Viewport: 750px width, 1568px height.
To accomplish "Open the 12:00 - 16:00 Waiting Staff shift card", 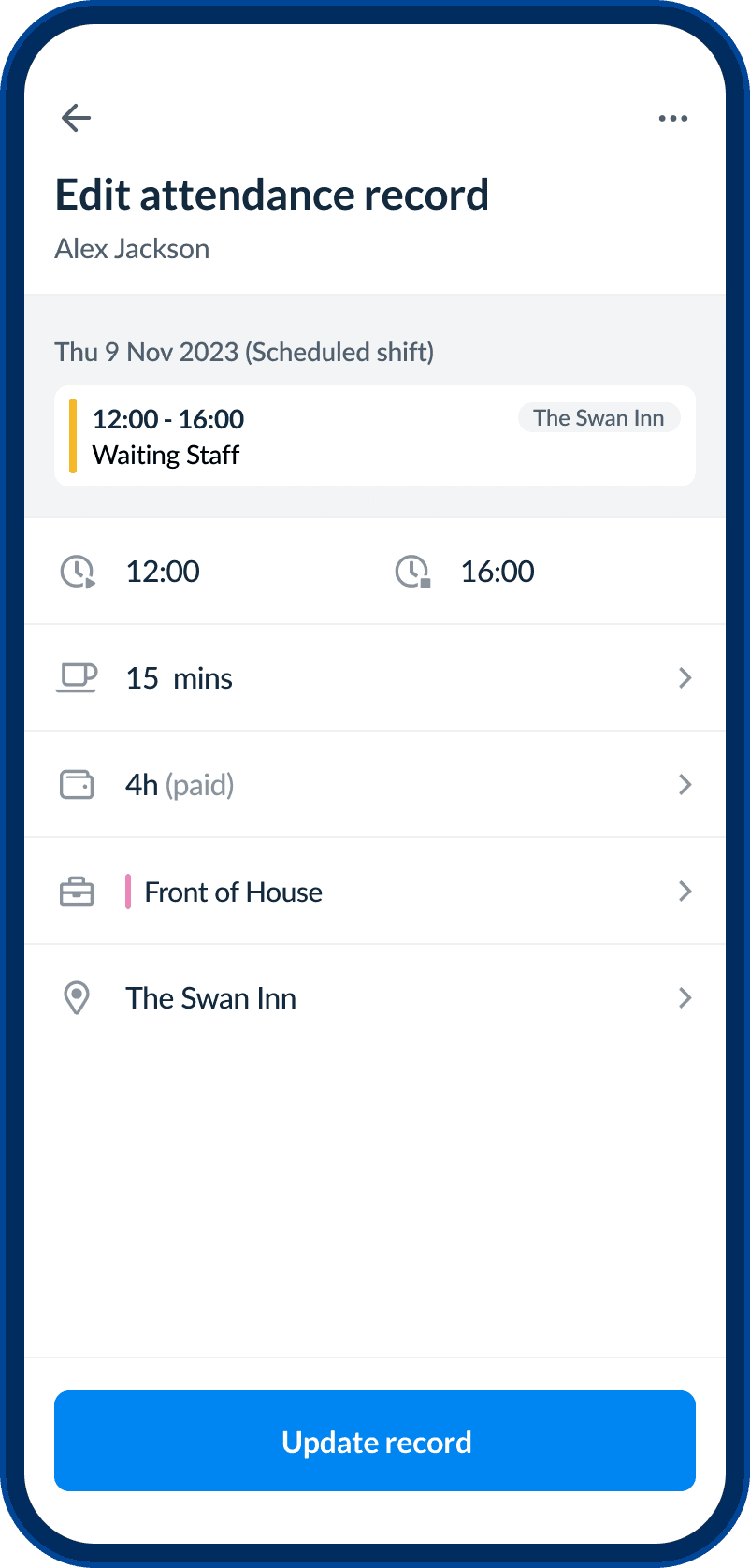I will point(375,436).
